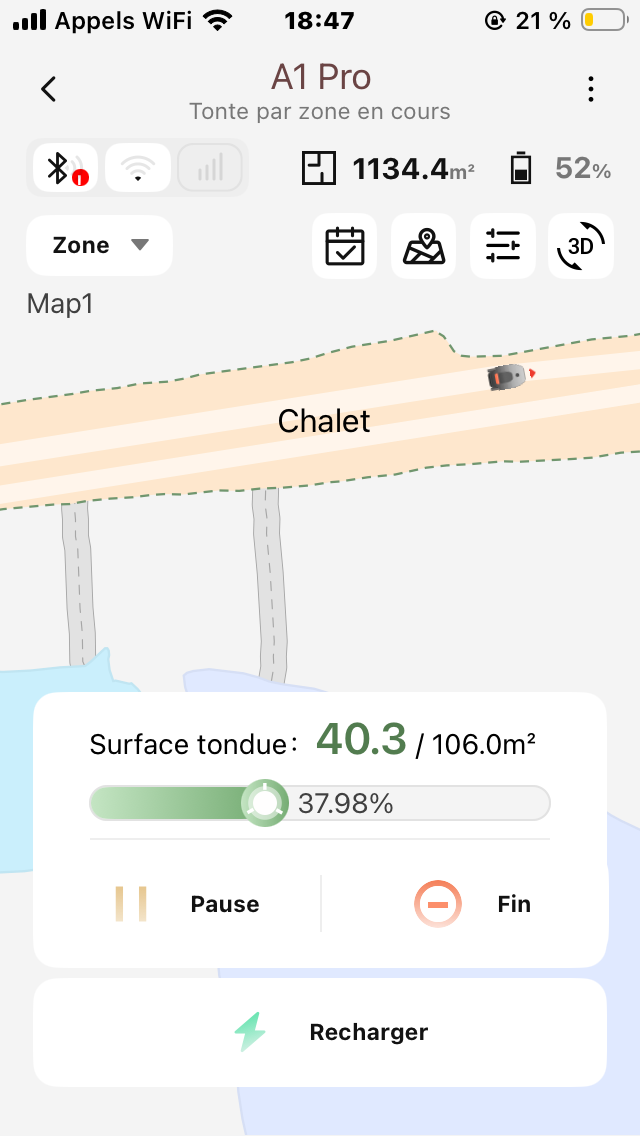Screen dimensions: 640x1136
Task: Open the map management icon
Action: [423, 245]
